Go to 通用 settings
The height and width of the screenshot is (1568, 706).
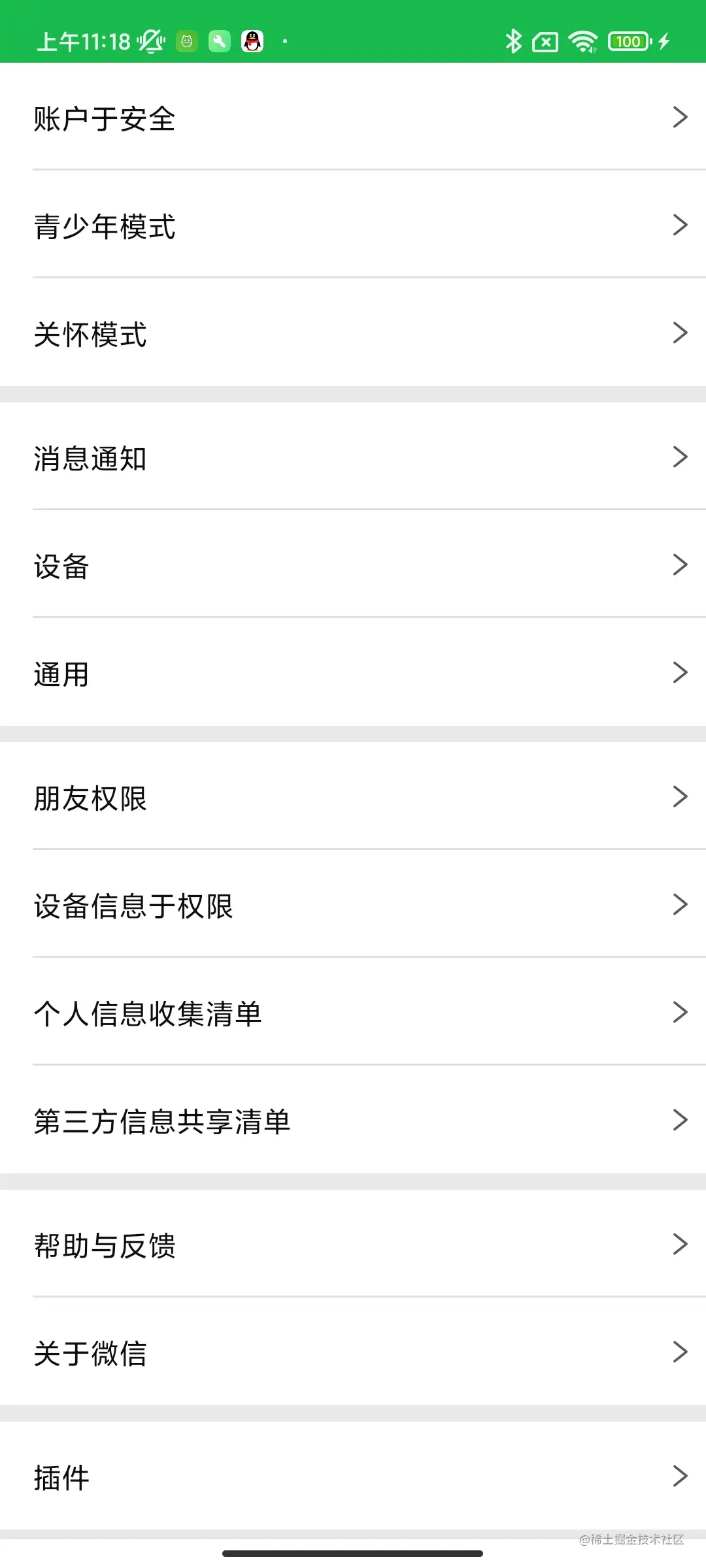coord(353,673)
